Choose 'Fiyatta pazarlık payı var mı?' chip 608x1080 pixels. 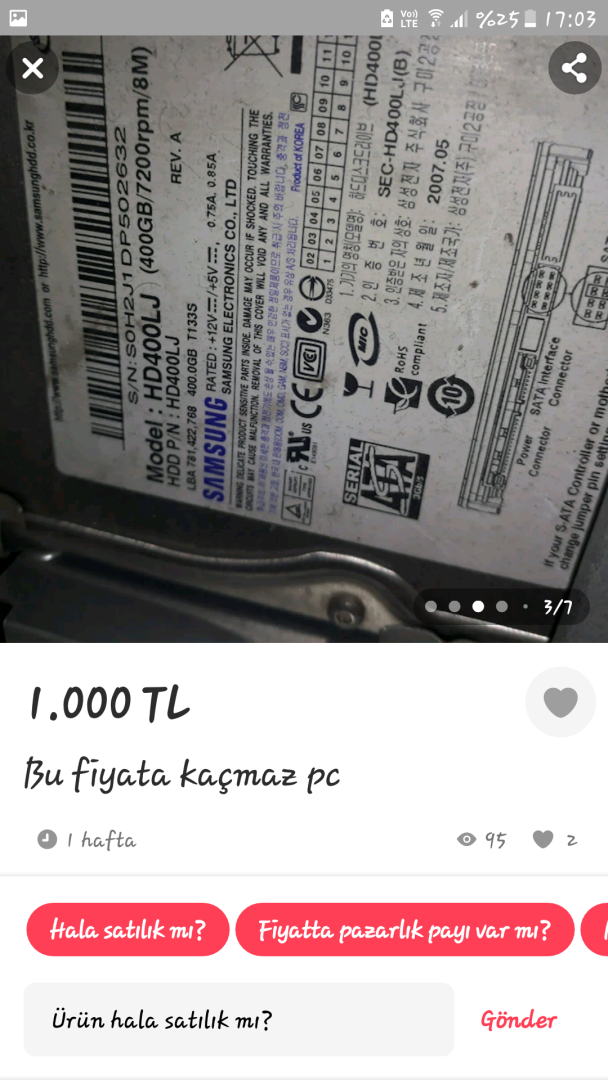[404, 930]
